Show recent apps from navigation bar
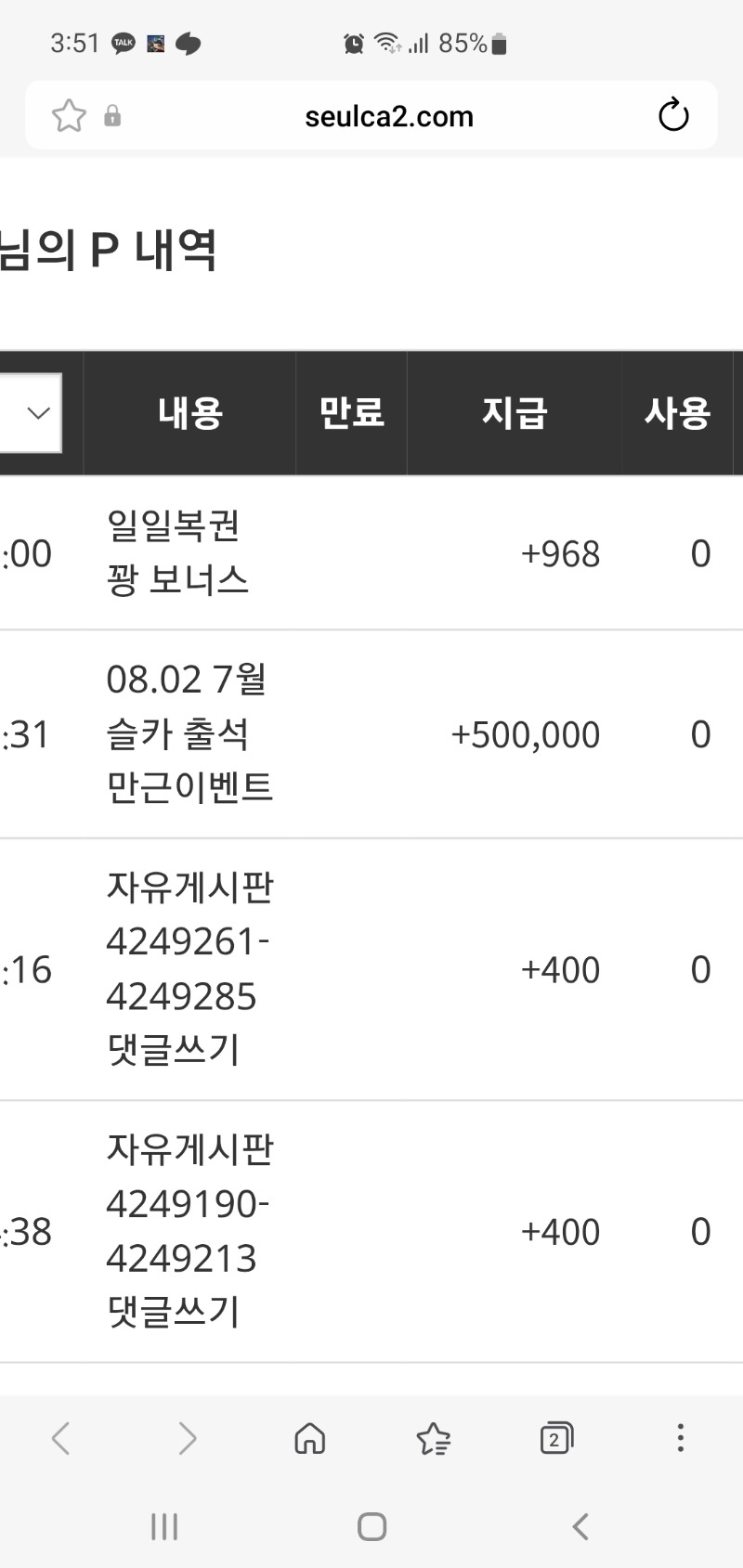The width and height of the screenshot is (743, 1568). pyautogui.click(x=164, y=1526)
